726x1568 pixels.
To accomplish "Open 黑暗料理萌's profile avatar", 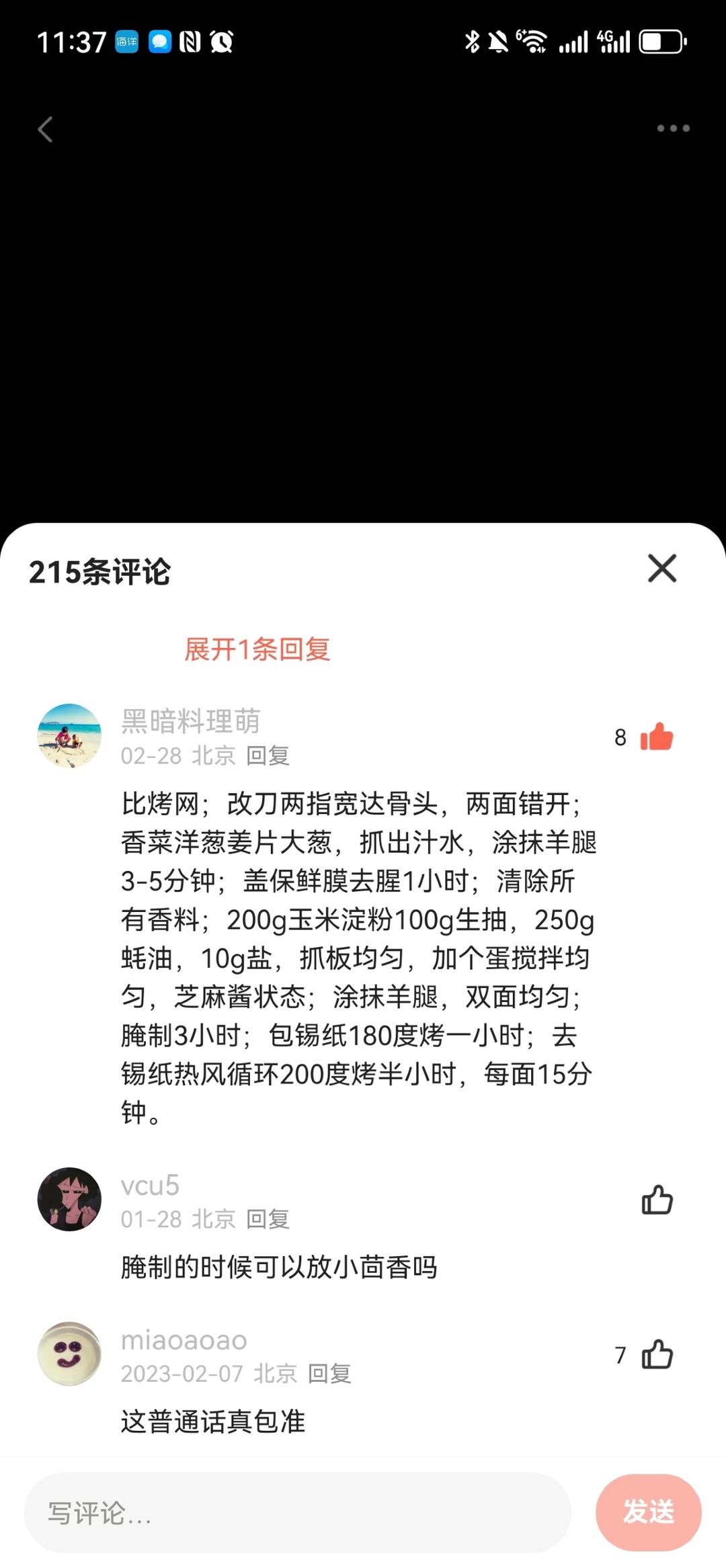I will point(69,735).
